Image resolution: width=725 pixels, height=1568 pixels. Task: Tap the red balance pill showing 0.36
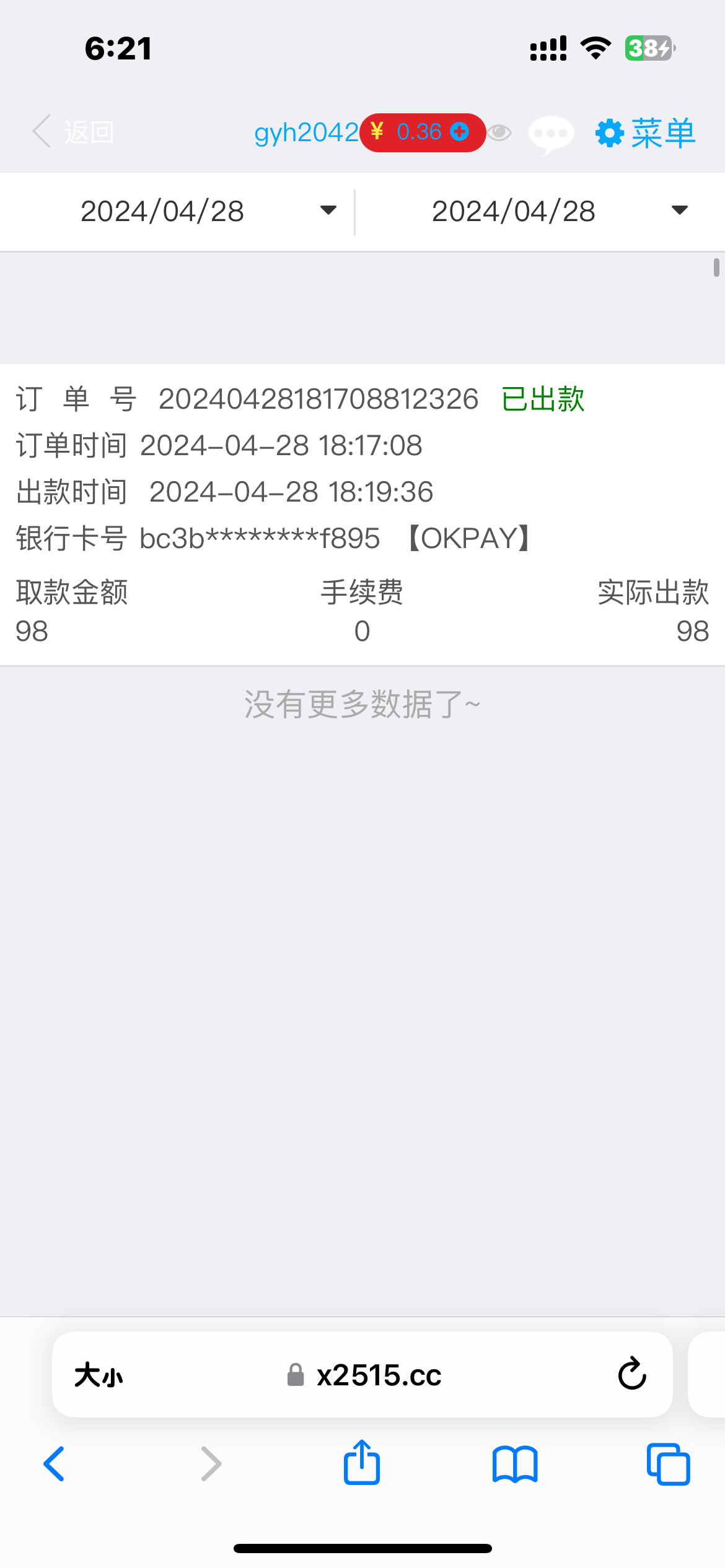pyautogui.click(x=422, y=131)
